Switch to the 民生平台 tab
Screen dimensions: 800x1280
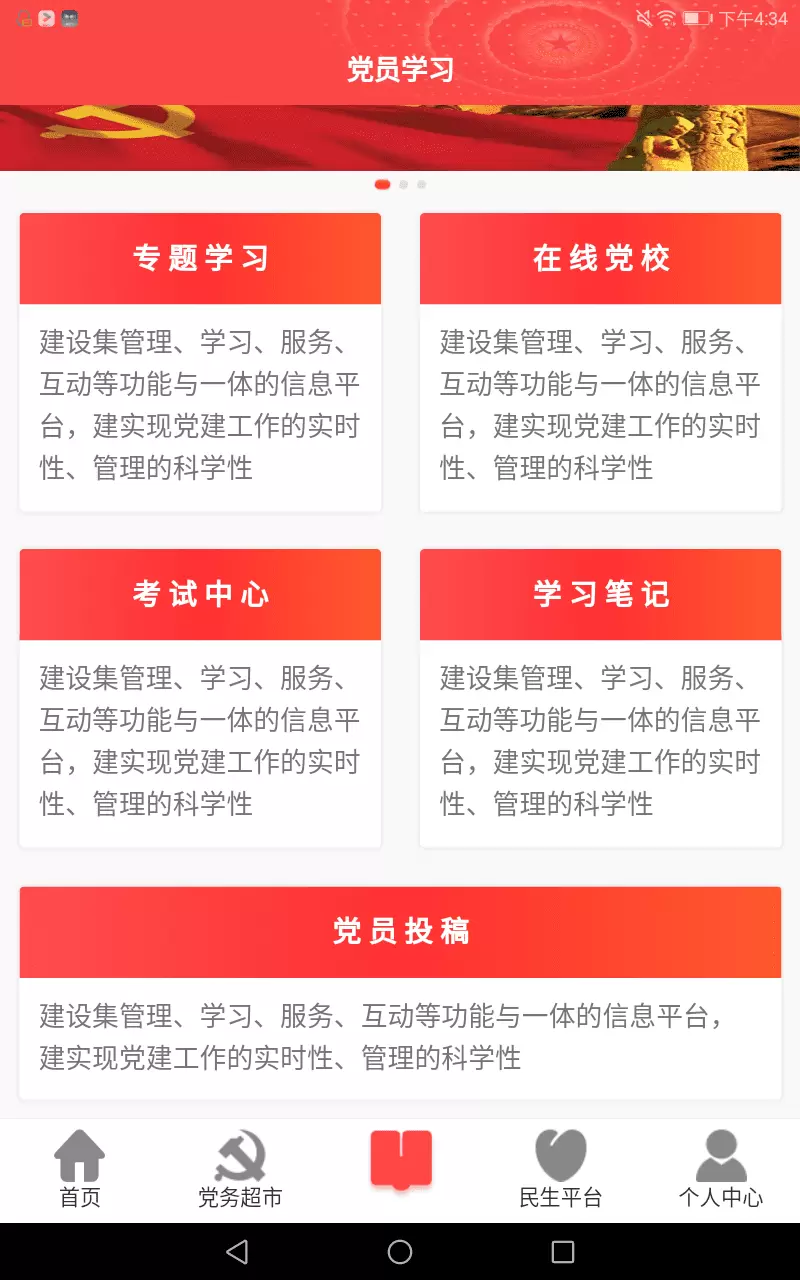point(560,1170)
